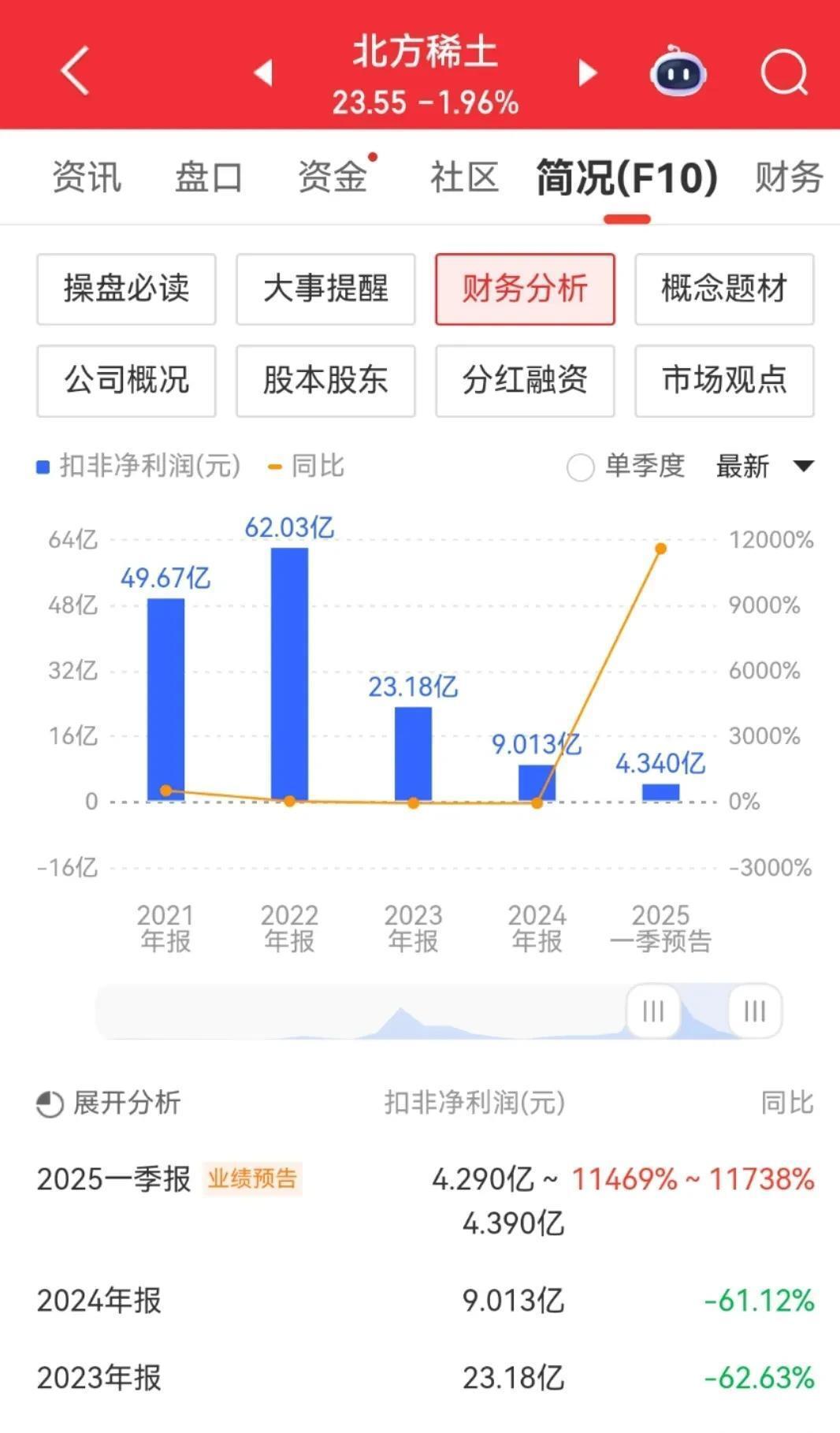The width and height of the screenshot is (840, 1433).
Task: Switch to the next stock
Action: [587, 73]
